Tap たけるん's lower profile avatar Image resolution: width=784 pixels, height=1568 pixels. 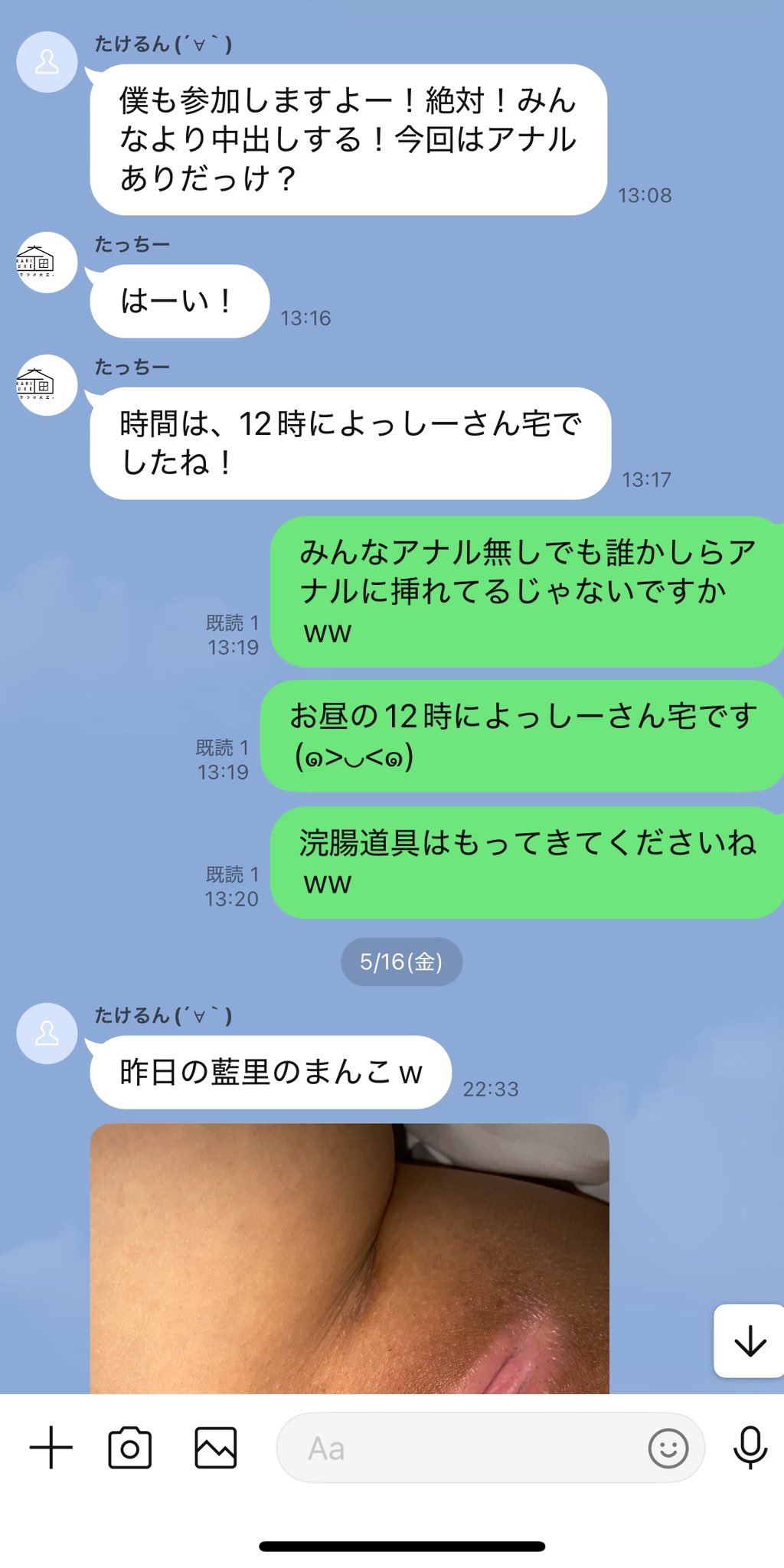coord(47,1035)
